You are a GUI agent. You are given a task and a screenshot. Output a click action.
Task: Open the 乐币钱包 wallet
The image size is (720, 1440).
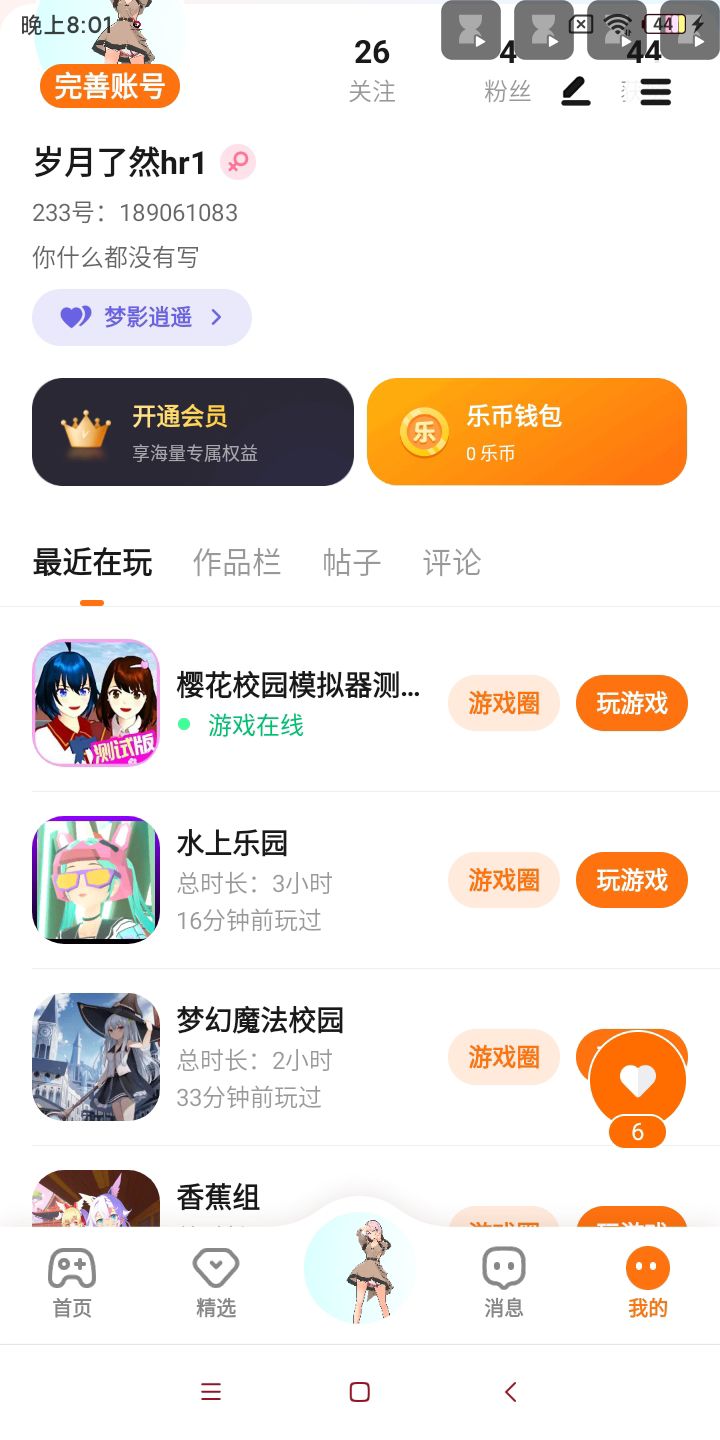(527, 432)
